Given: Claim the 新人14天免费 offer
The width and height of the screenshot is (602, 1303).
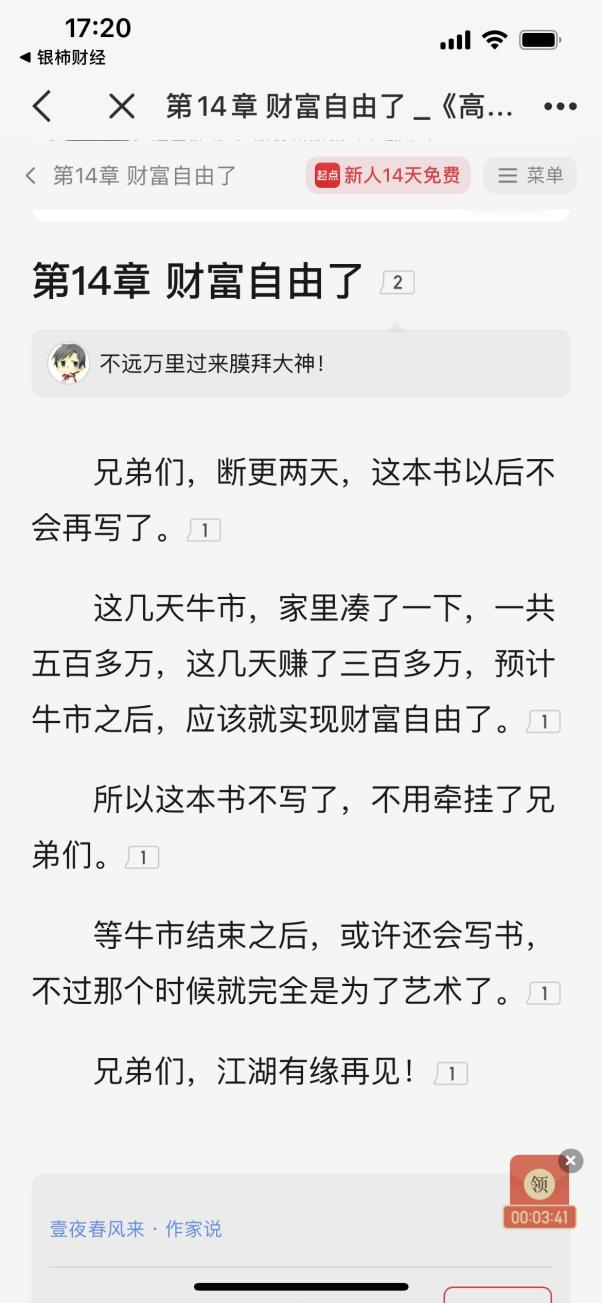Looking at the screenshot, I should pos(388,176).
